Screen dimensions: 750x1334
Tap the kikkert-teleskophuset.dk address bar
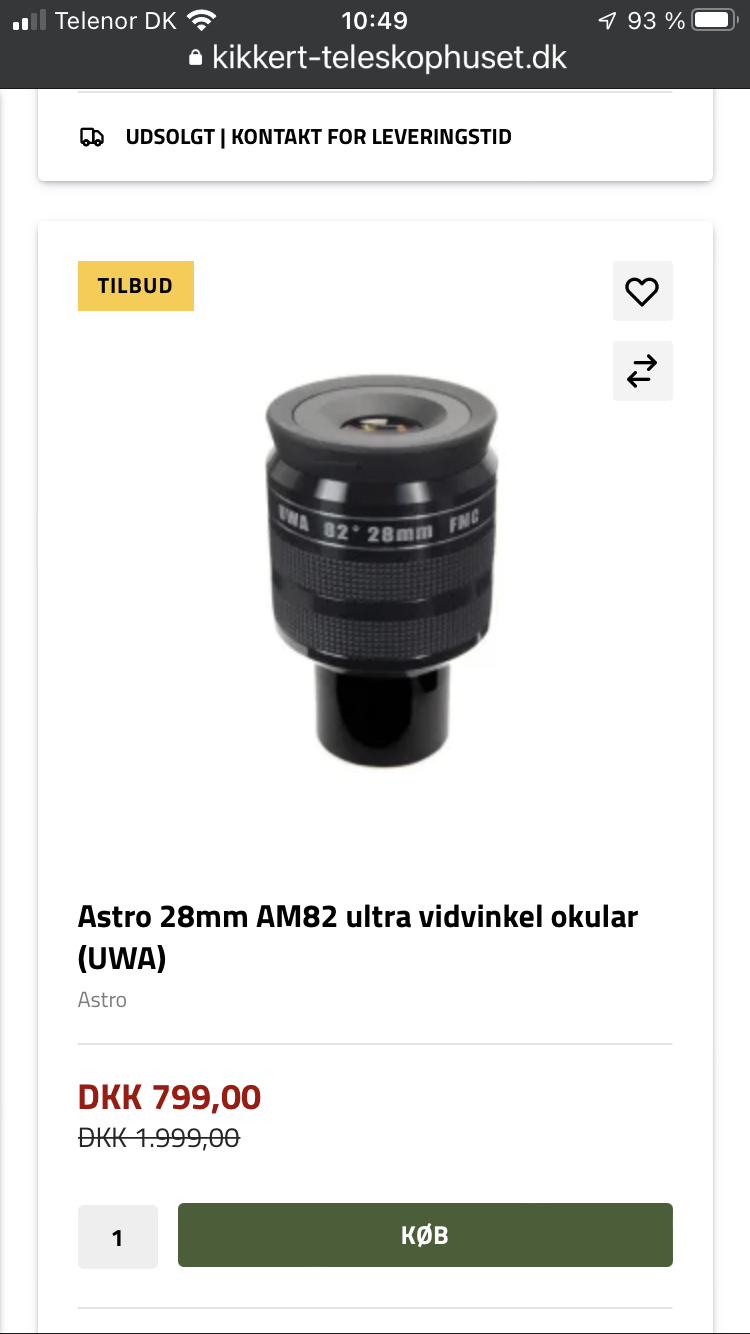(378, 57)
